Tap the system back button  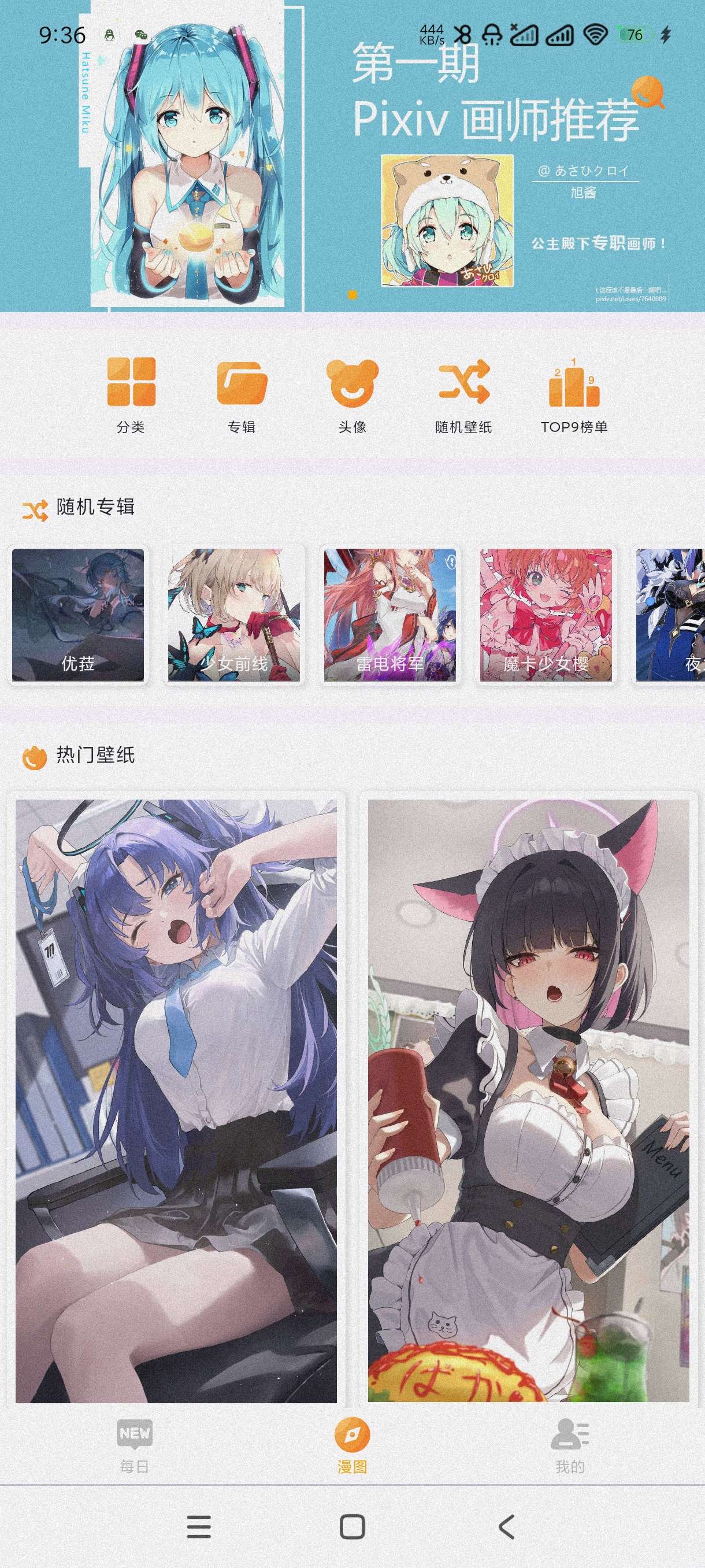[x=506, y=1526]
